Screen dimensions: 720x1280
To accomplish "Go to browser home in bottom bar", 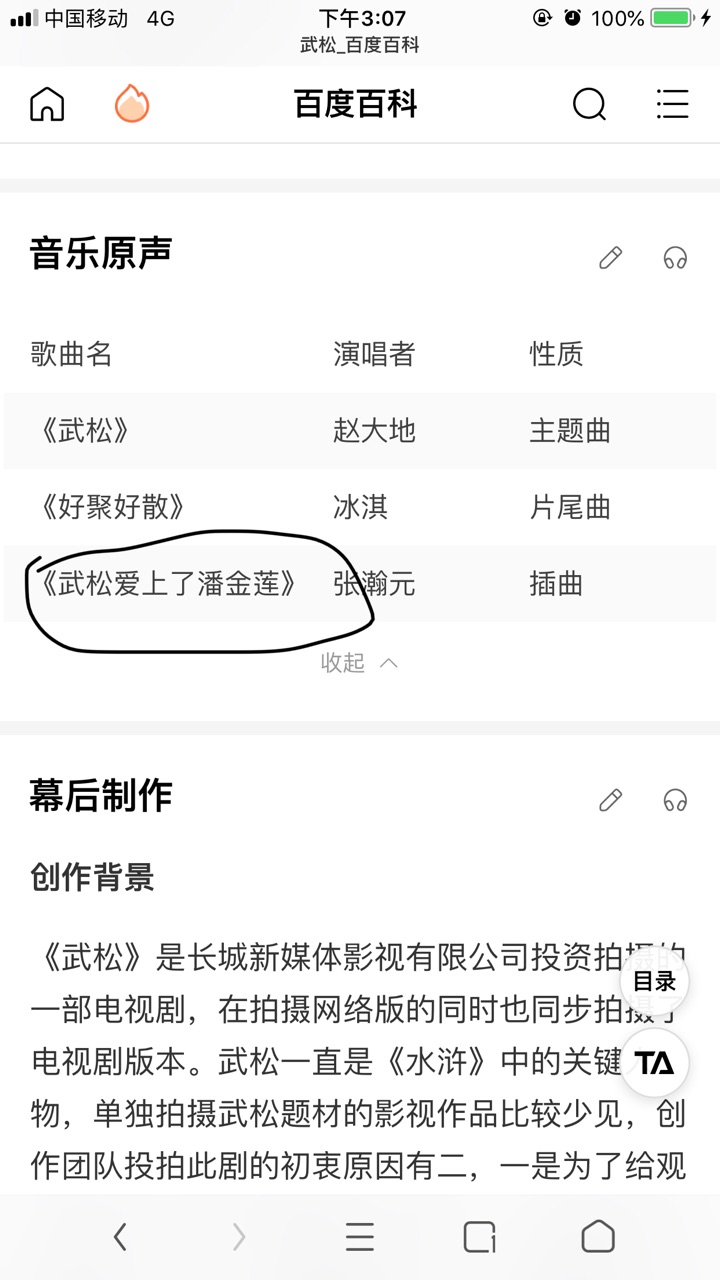I will (598, 1237).
